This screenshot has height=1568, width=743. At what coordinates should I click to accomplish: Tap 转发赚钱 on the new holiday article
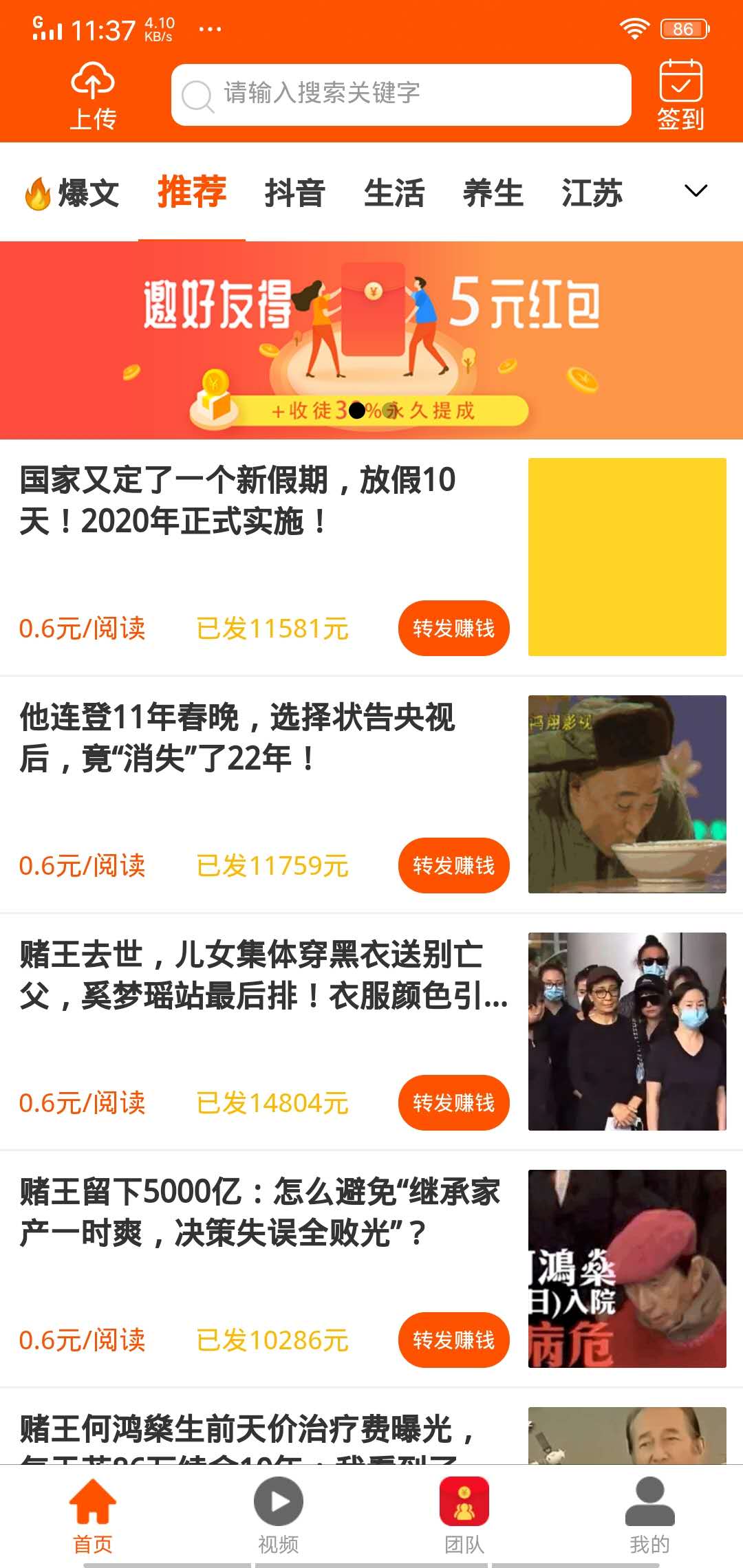tap(453, 628)
